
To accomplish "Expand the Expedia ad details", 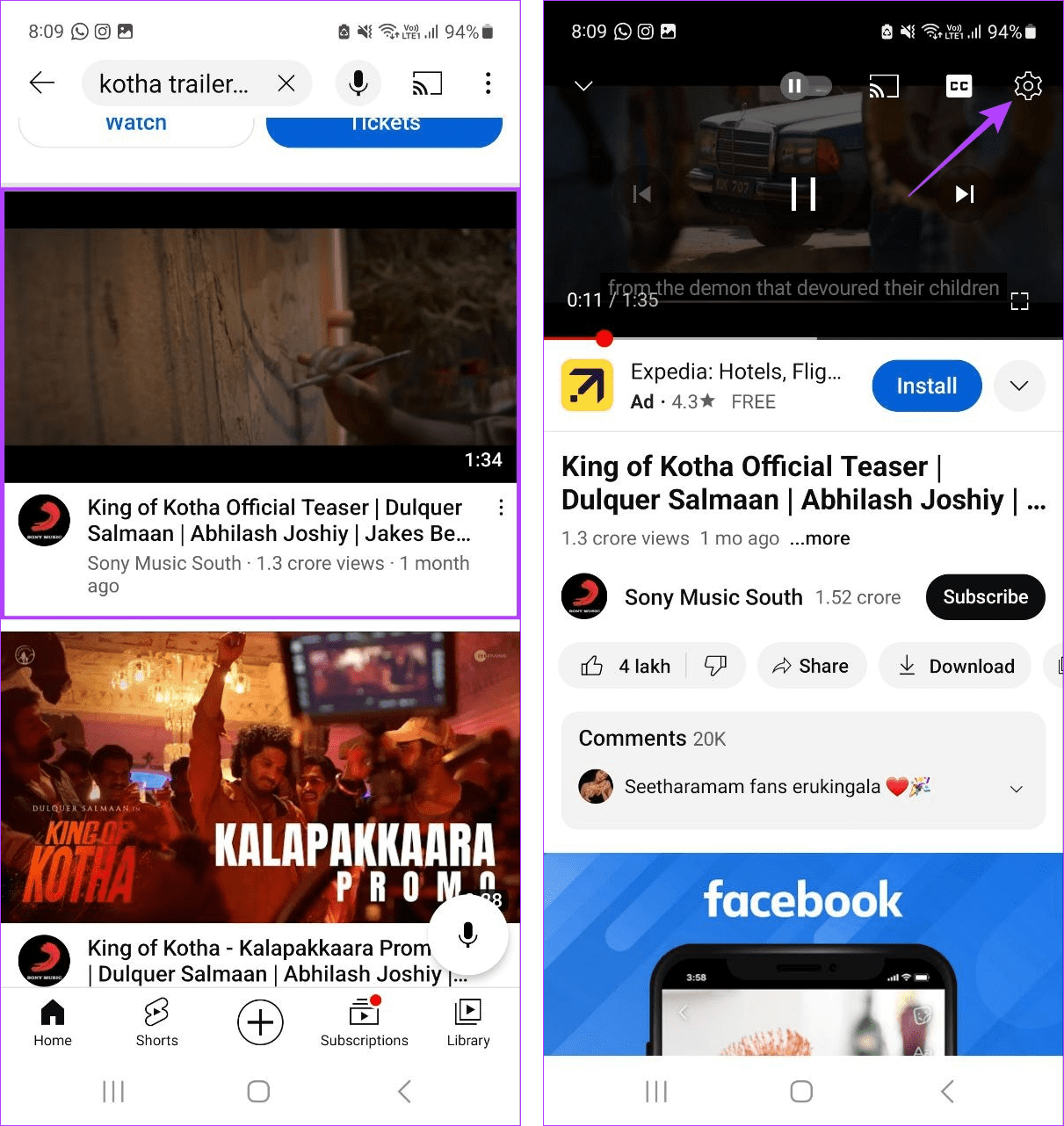I will pos(1019,386).
